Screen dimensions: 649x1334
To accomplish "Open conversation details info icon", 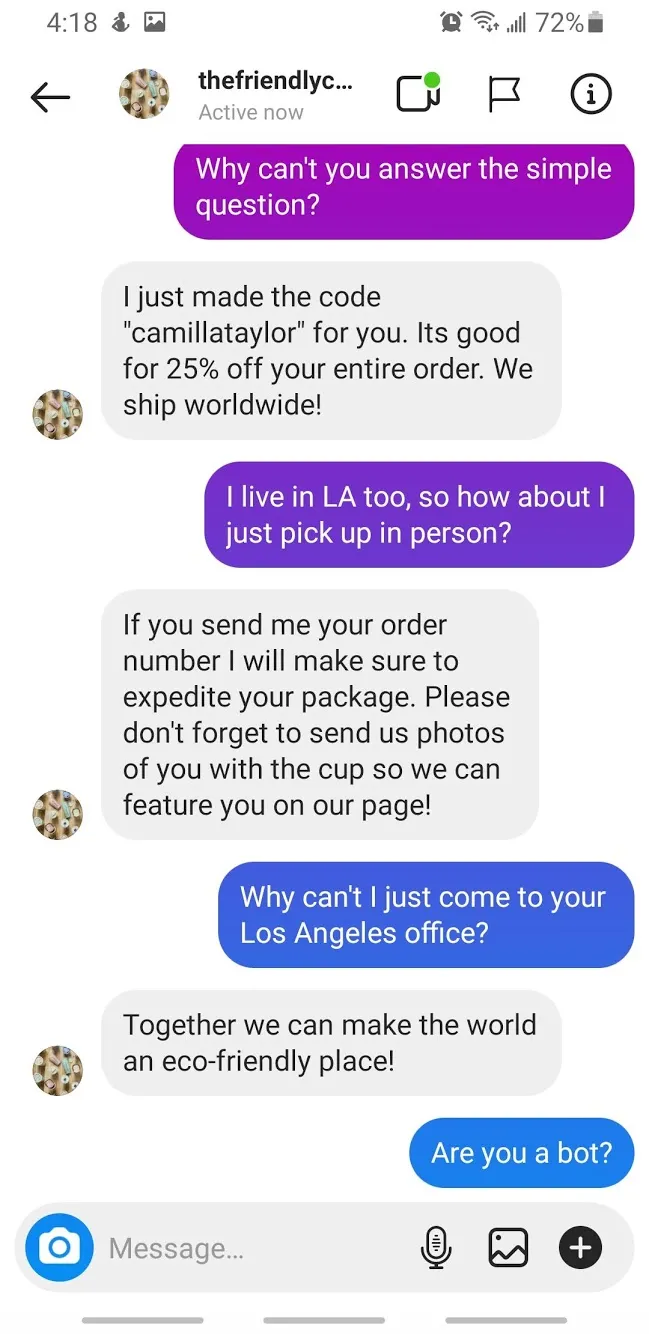I will point(590,94).
